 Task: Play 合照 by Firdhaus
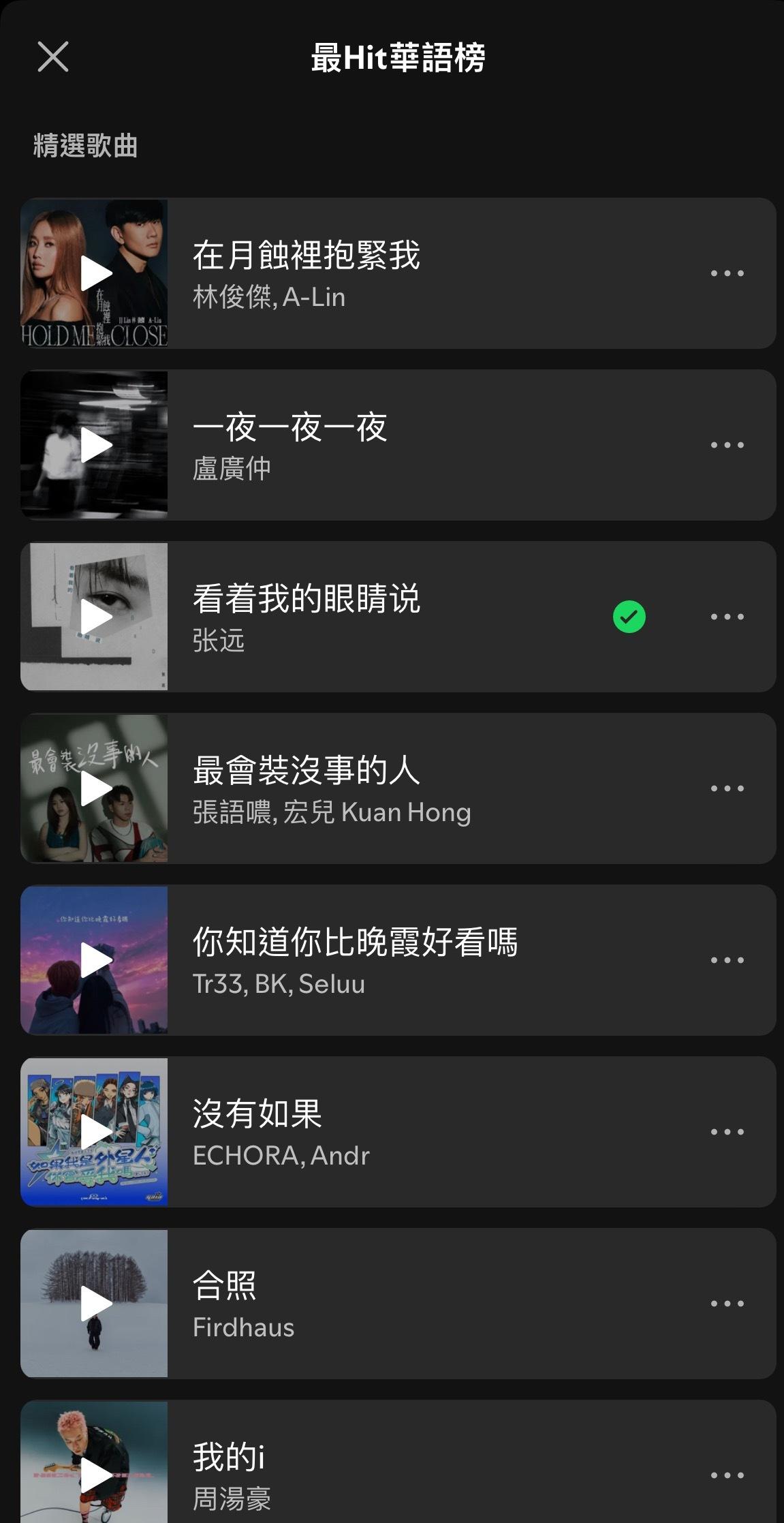coord(95,1304)
